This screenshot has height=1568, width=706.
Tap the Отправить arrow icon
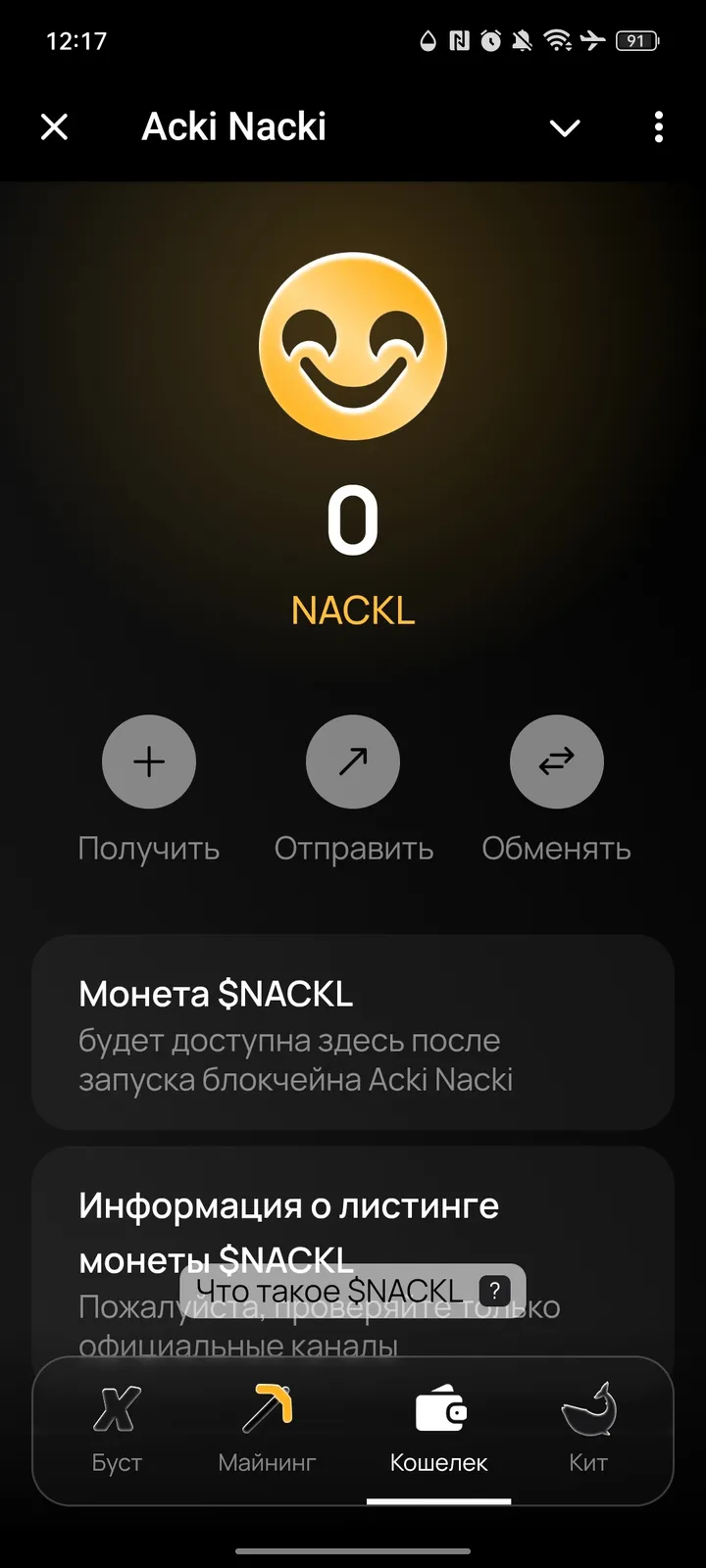353,761
